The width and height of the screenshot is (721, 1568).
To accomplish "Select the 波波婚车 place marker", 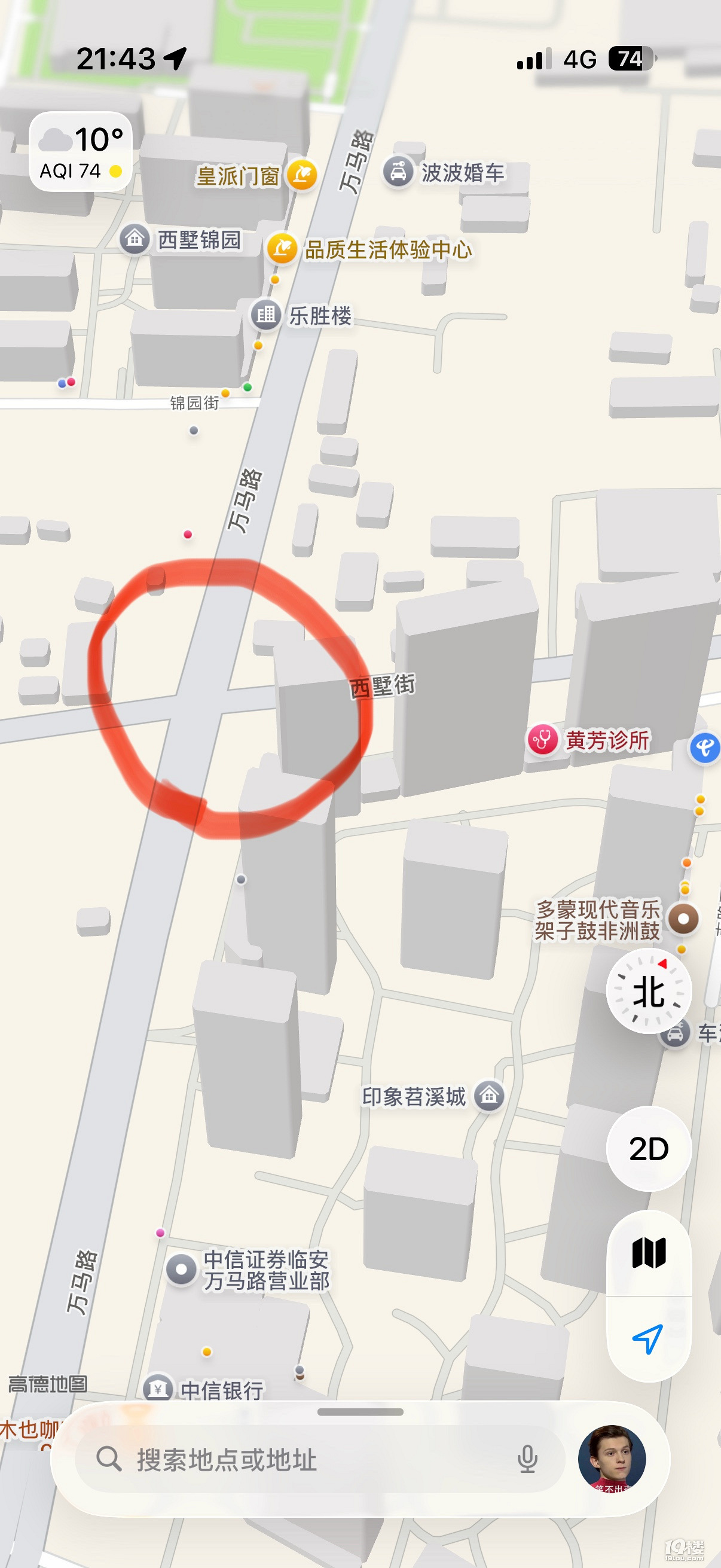I will (x=399, y=172).
